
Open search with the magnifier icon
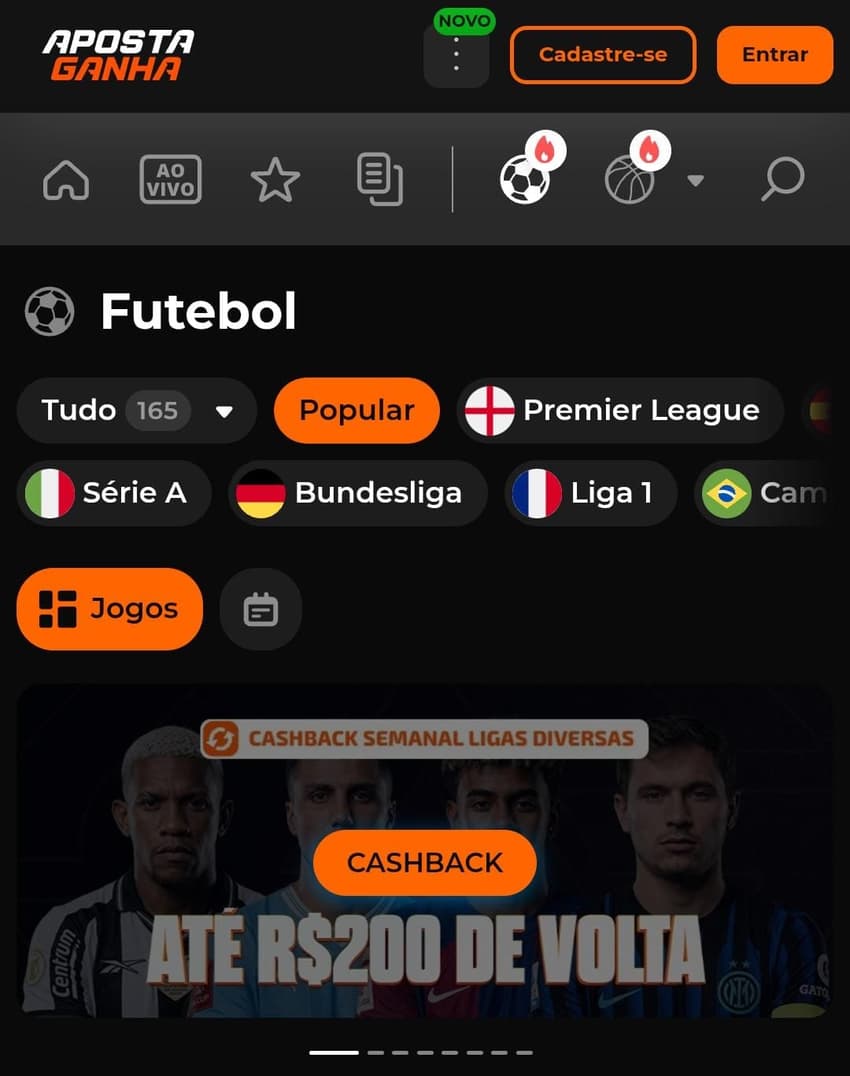click(x=781, y=181)
